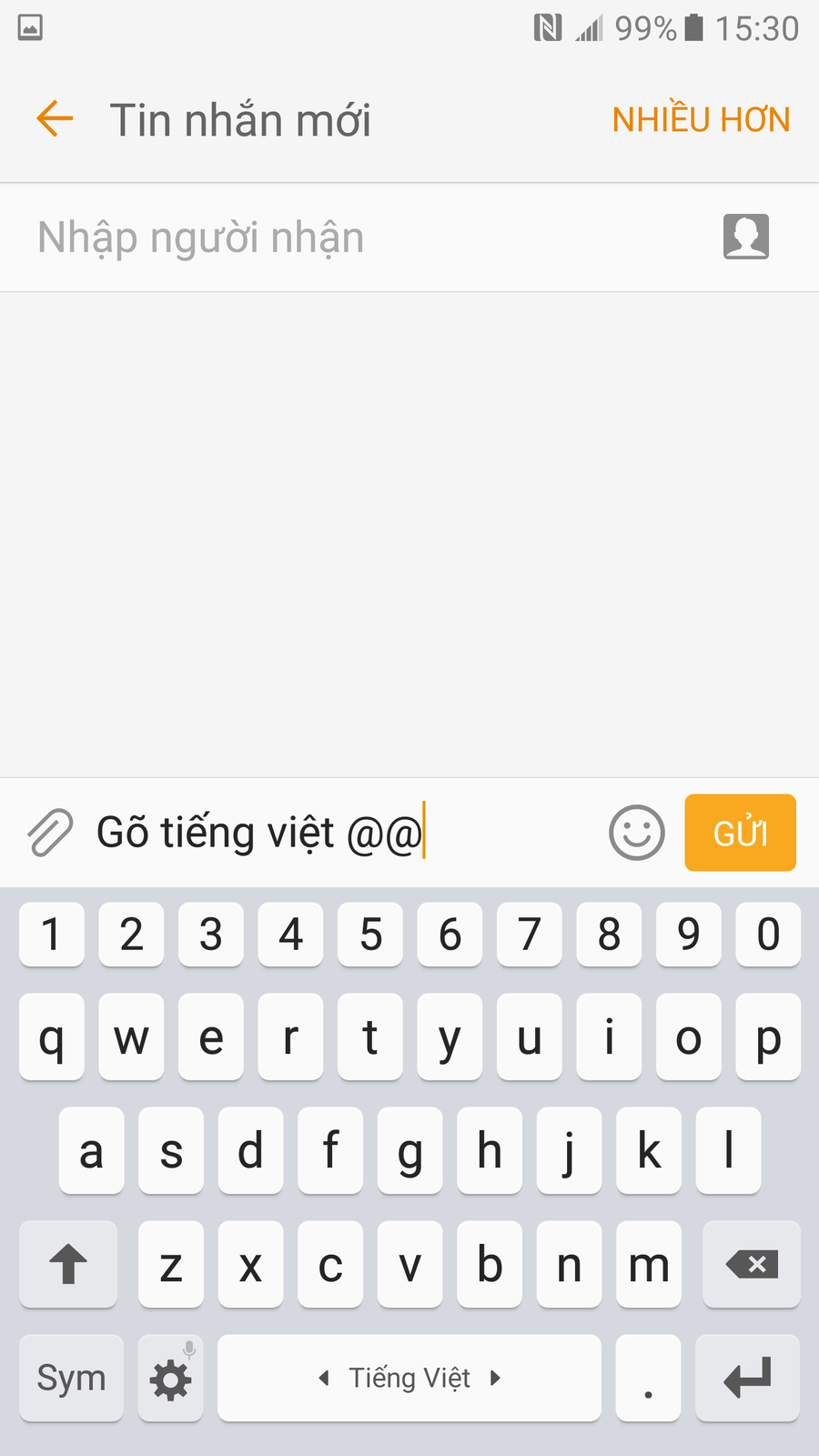The width and height of the screenshot is (819, 1456).
Task: Open the emoji smiley icon
Action: point(635,833)
